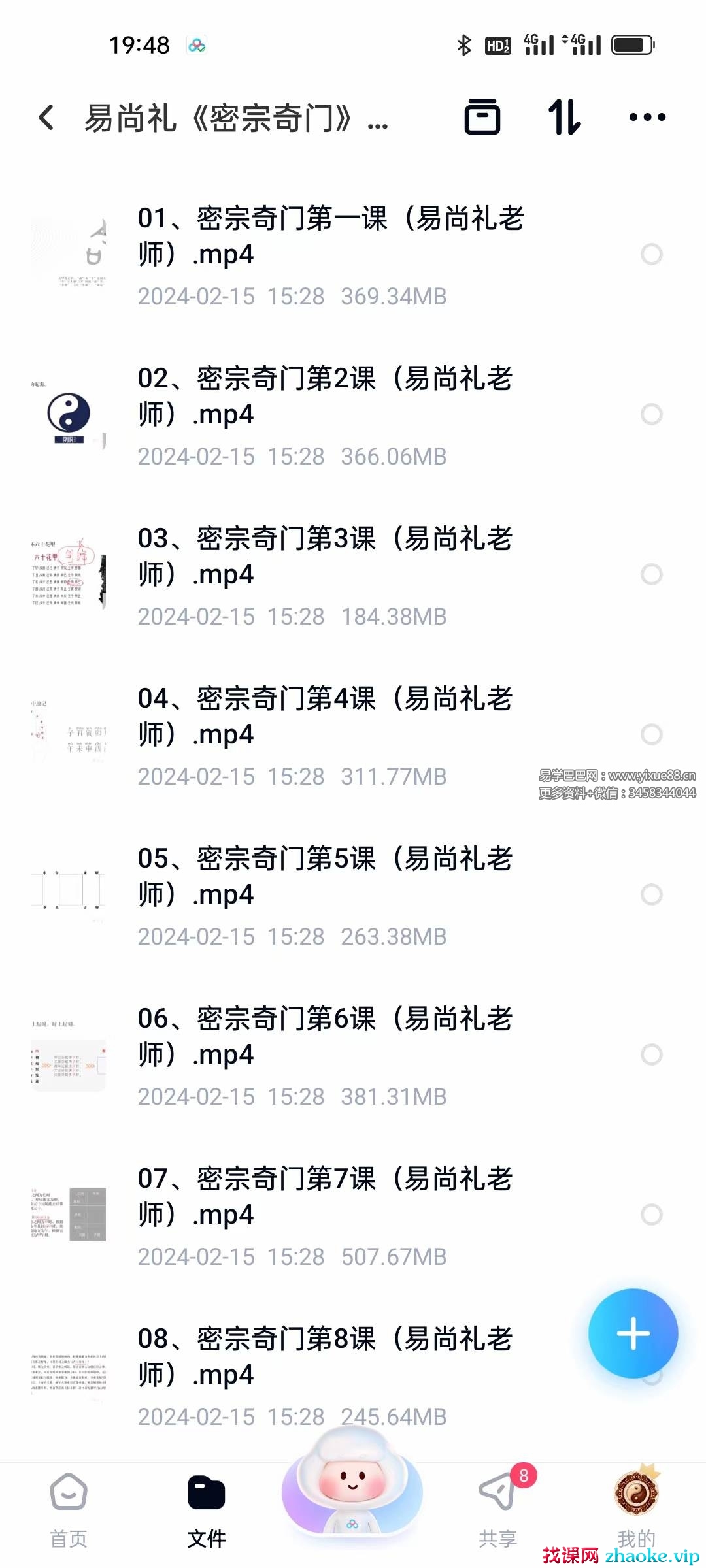The width and height of the screenshot is (706, 1568).
Task: Mark 05 密宗奇门第5课 as selected
Action: click(651, 894)
